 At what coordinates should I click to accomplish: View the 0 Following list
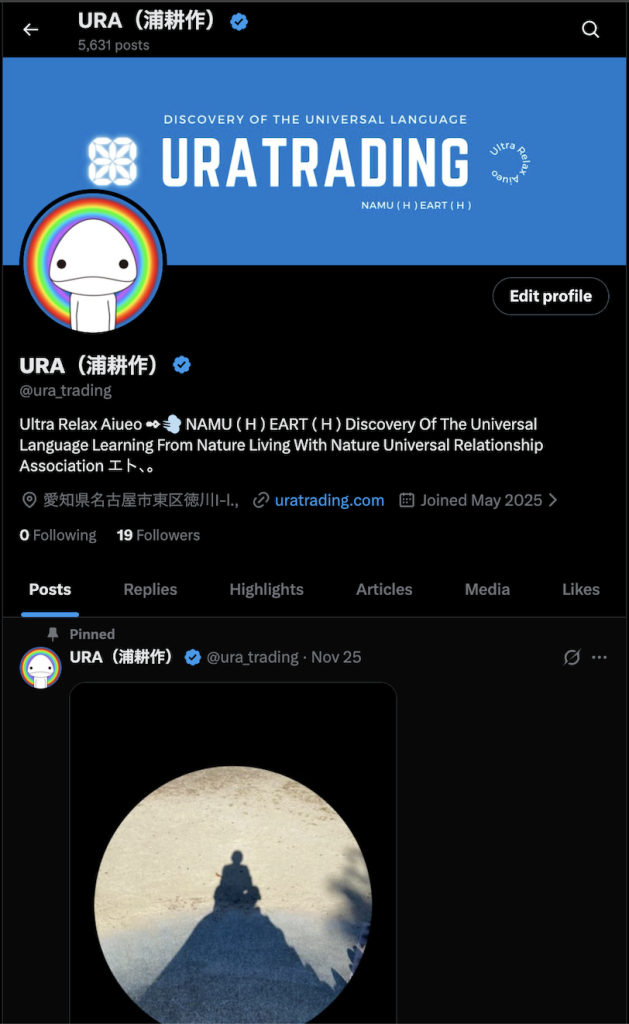(x=58, y=535)
